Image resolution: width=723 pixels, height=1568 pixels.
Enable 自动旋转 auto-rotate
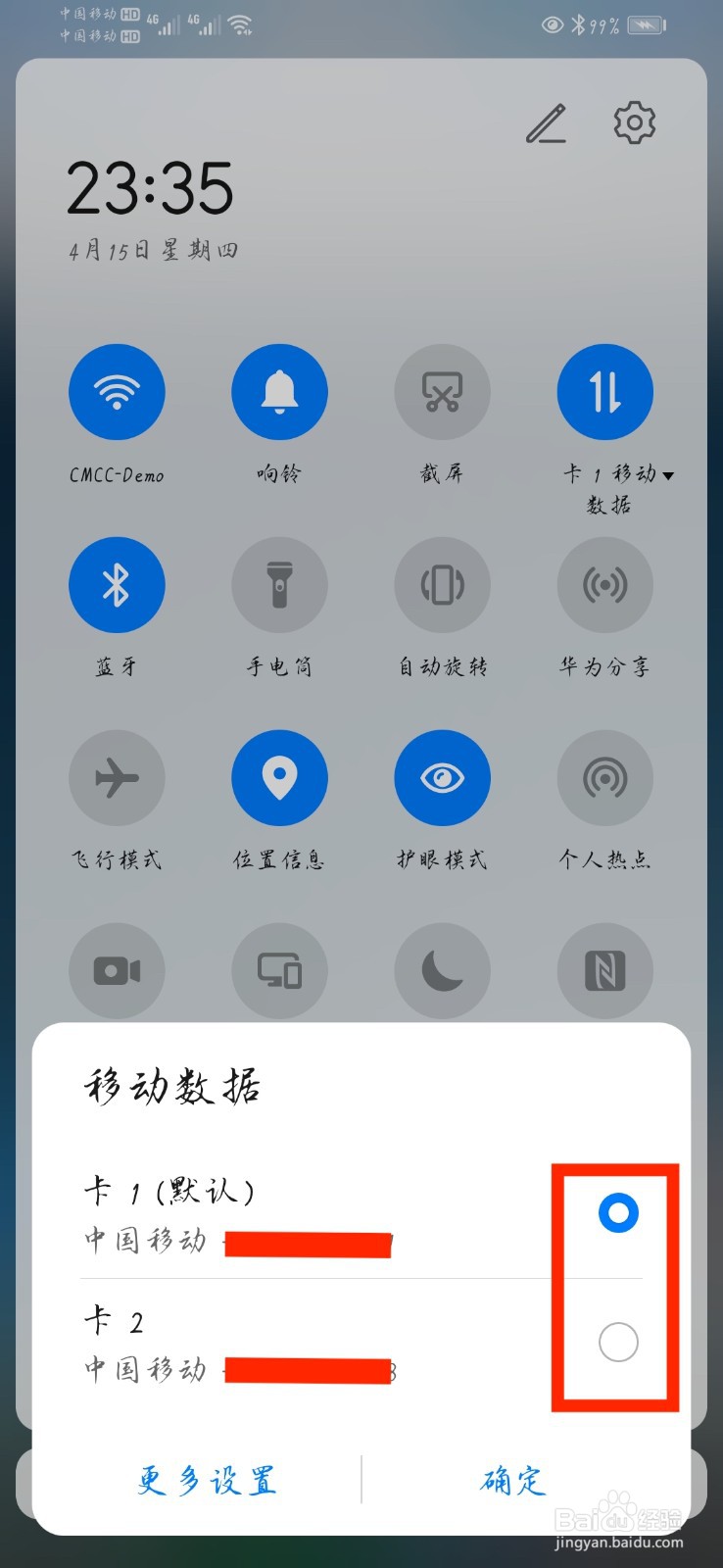442,584
